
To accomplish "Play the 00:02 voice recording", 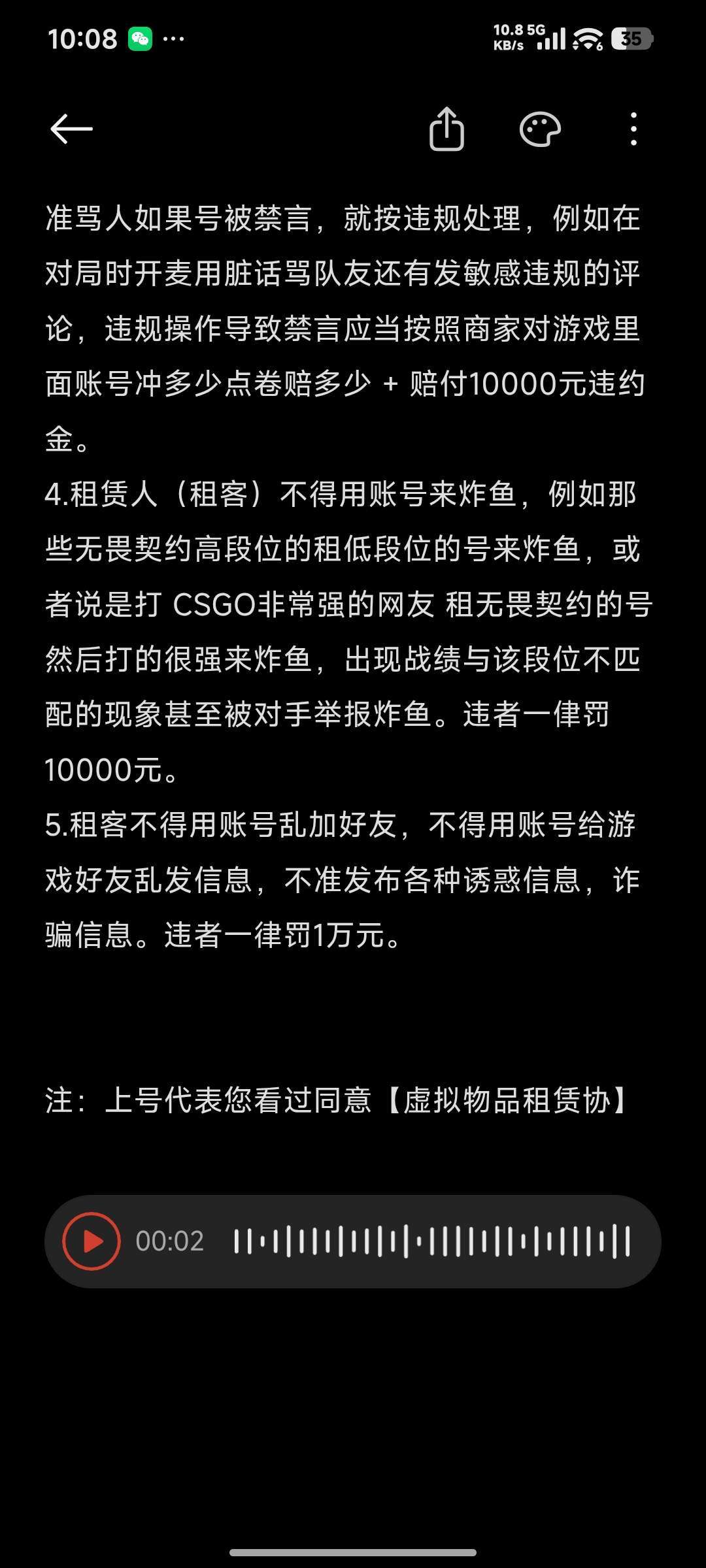I will pos(92,1241).
